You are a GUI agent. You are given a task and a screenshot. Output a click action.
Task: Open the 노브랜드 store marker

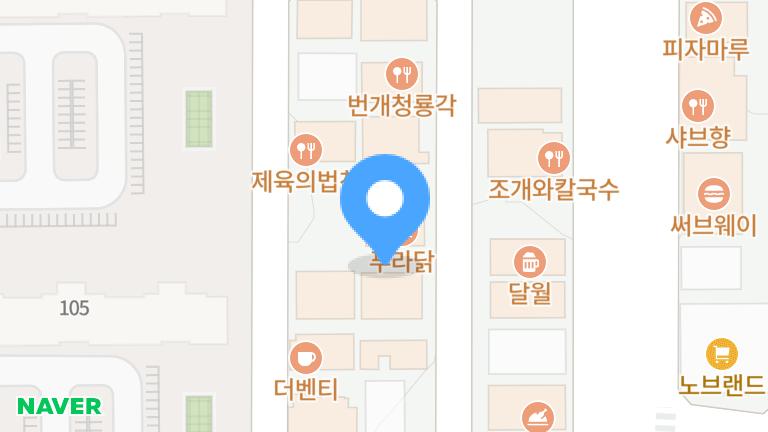pyautogui.click(x=721, y=354)
